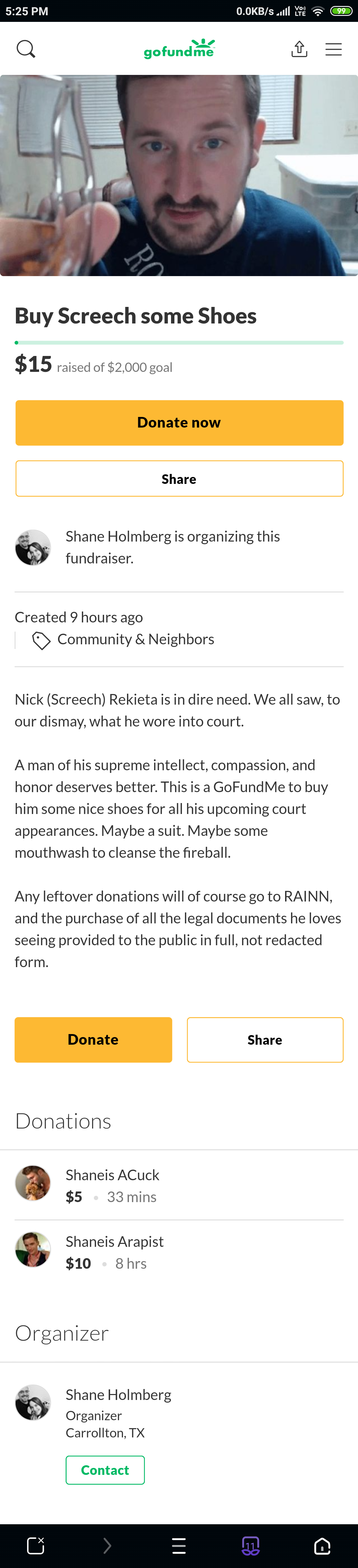Open Community & Neighbors category
The image size is (358, 1568).
[135, 639]
